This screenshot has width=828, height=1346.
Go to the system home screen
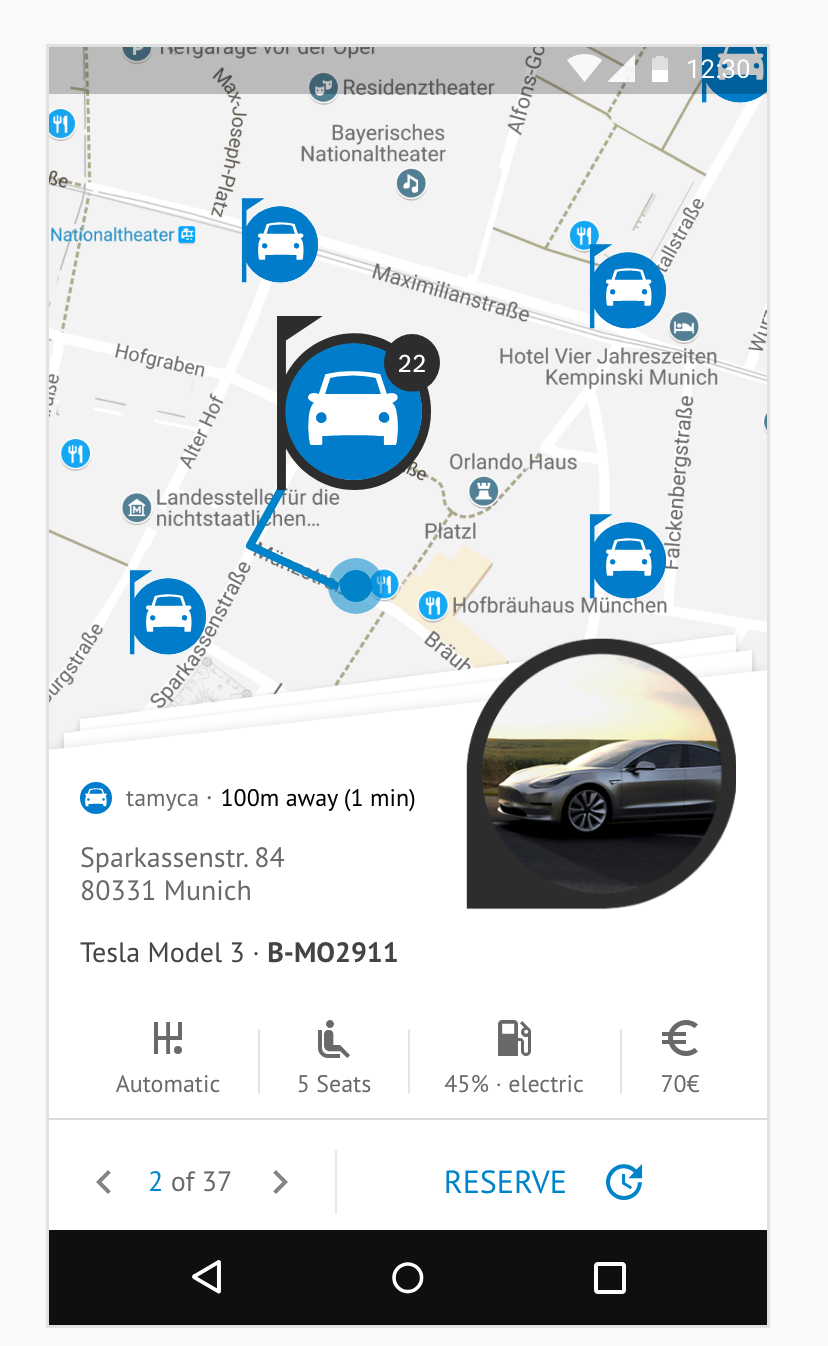point(408,1277)
